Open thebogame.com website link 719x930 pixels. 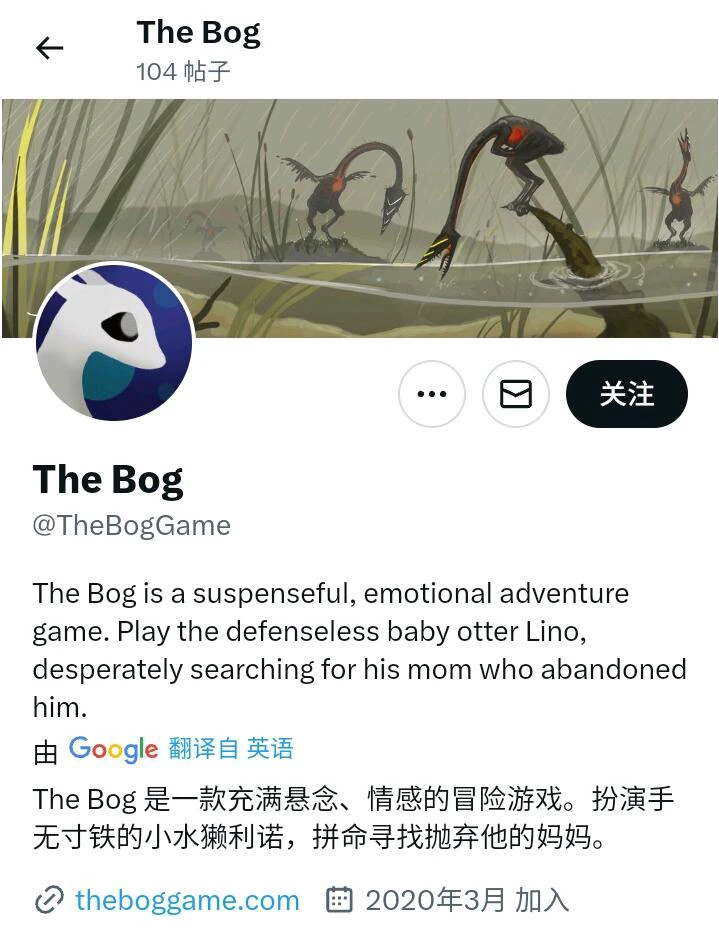pos(187,900)
